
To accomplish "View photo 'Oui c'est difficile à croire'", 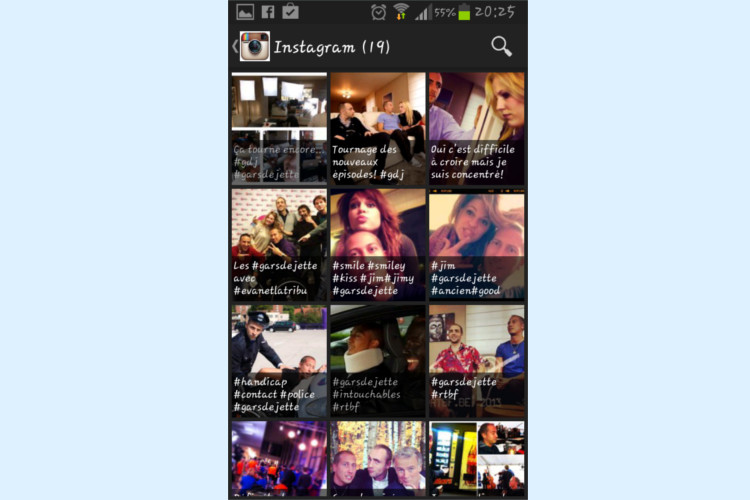I will (x=476, y=128).
